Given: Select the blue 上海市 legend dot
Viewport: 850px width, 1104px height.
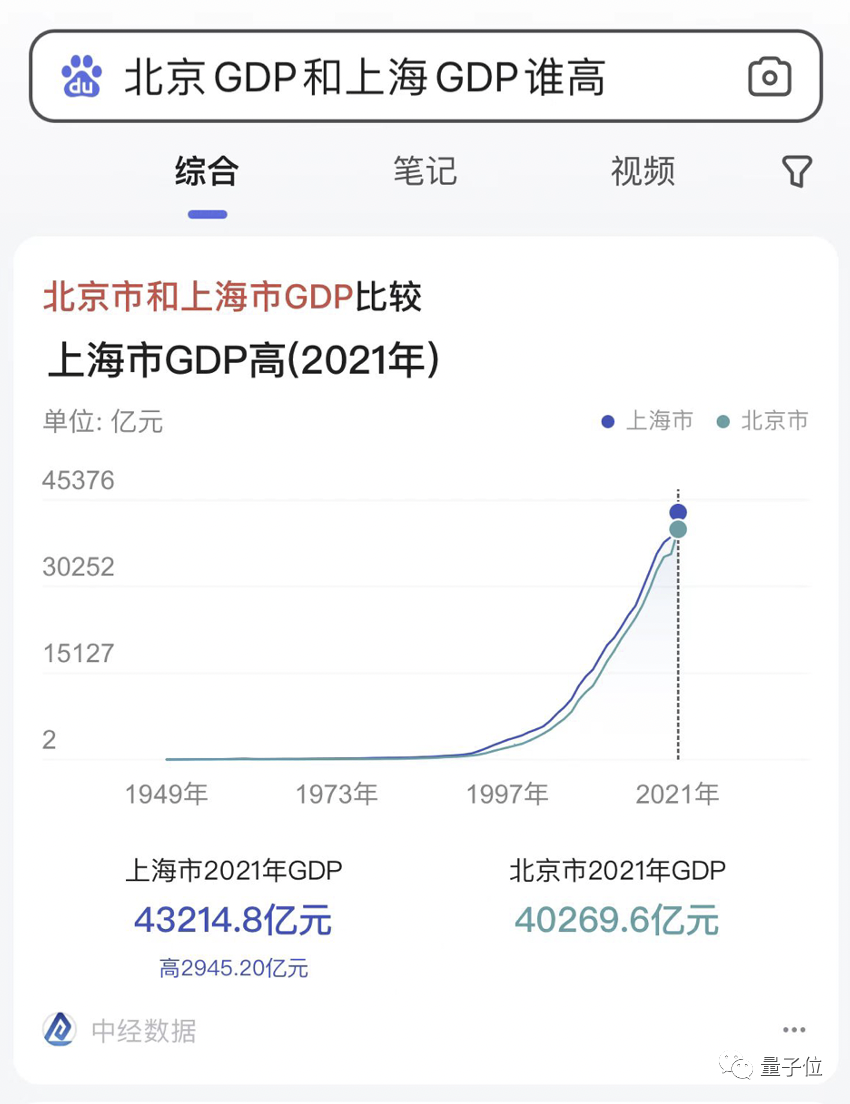Looking at the screenshot, I should tap(607, 421).
